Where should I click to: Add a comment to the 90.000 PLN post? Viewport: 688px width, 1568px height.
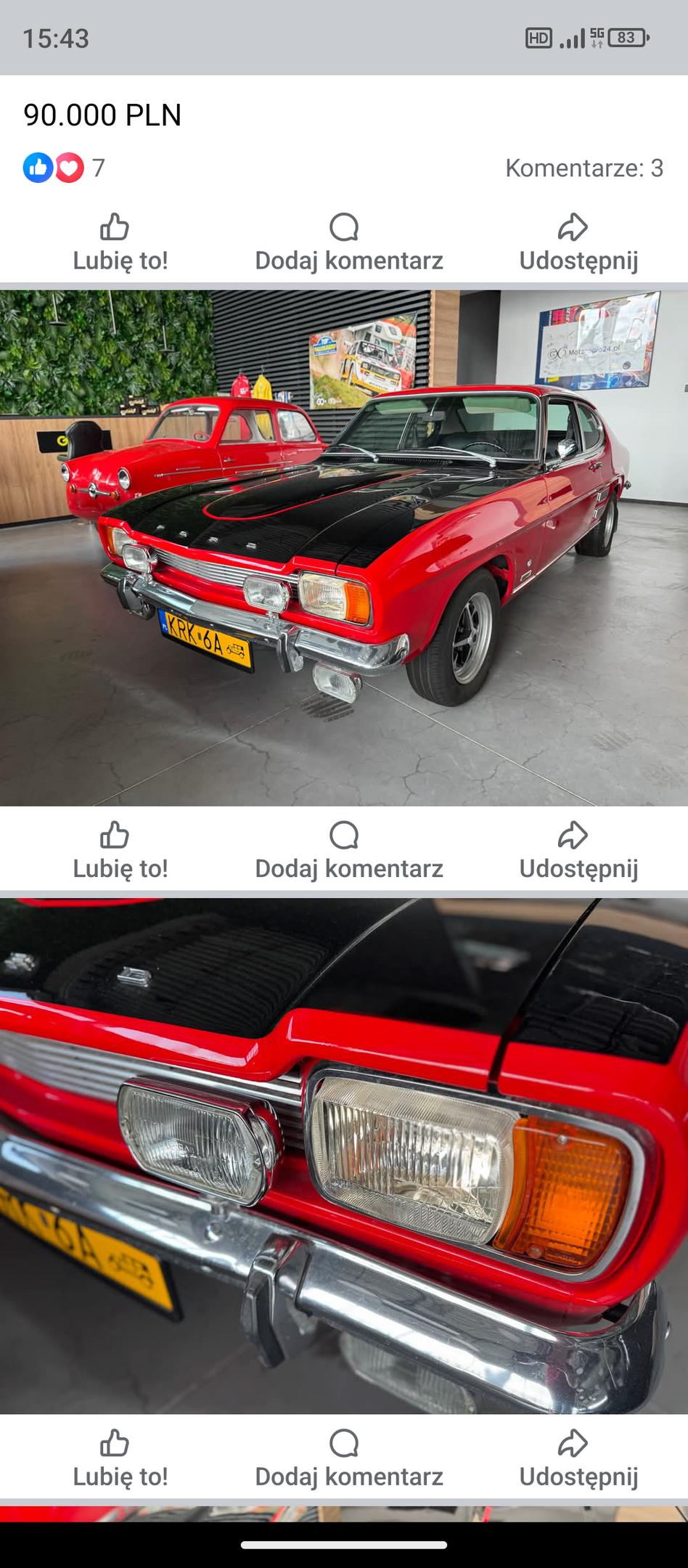[x=348, y=243]
